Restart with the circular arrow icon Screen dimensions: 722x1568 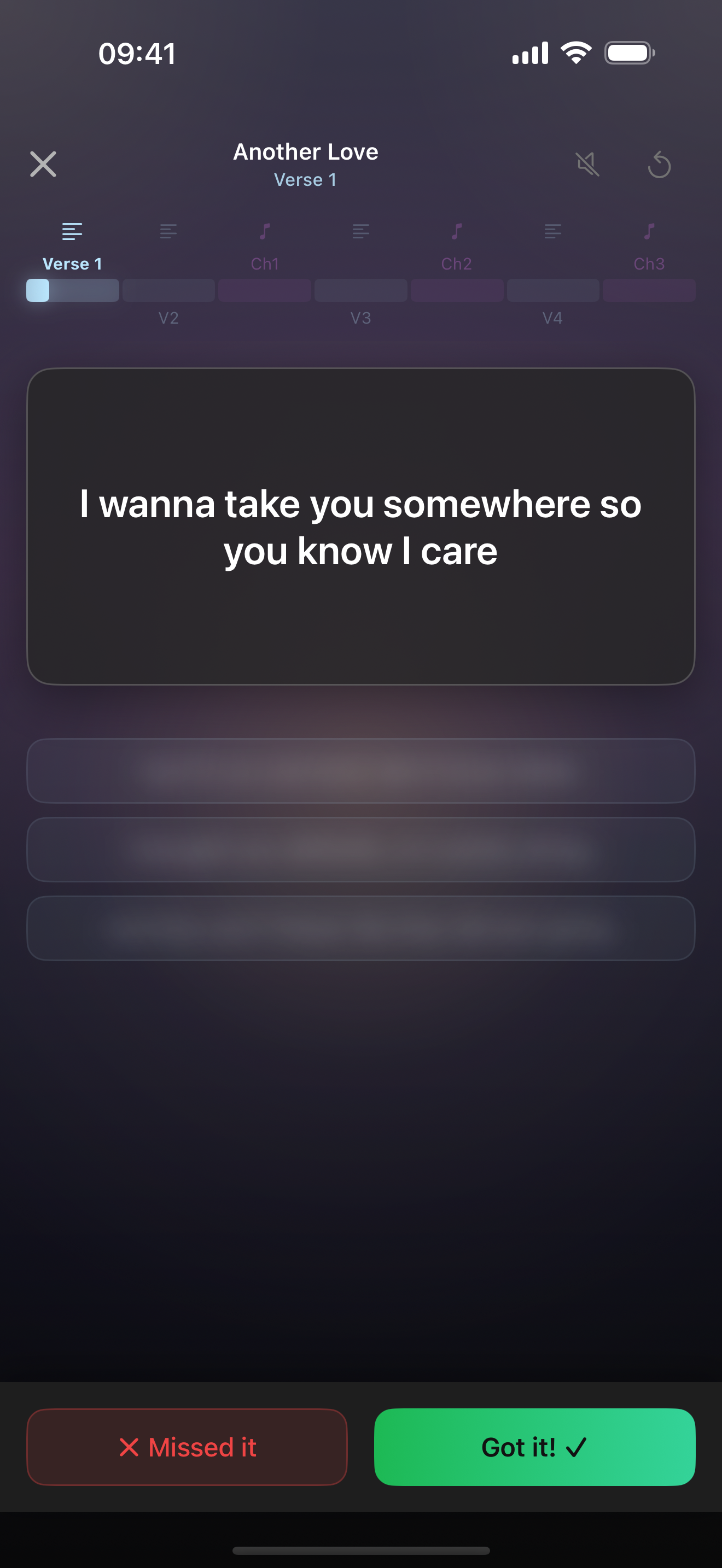(659, 165)
